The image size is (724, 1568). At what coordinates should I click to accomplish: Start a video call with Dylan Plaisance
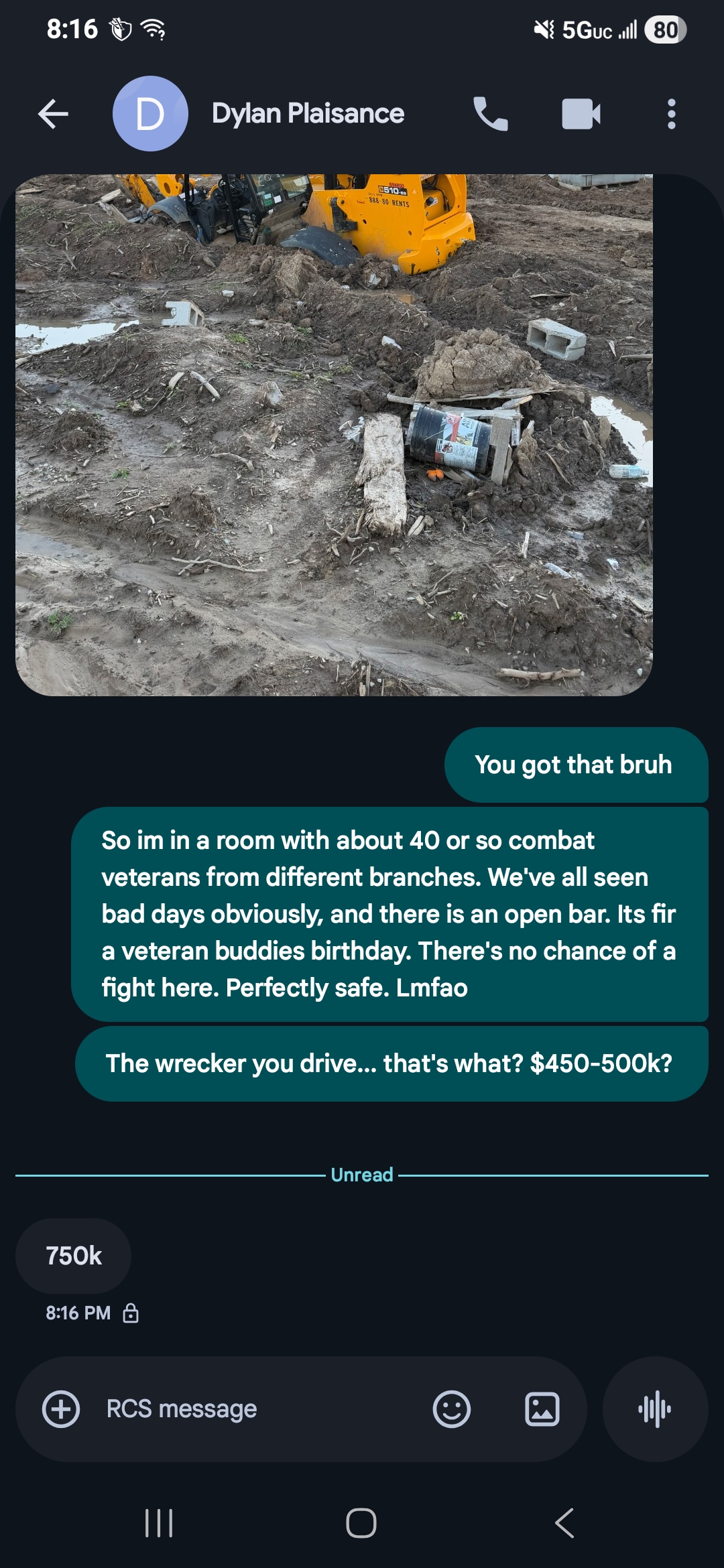coord(581,114)
